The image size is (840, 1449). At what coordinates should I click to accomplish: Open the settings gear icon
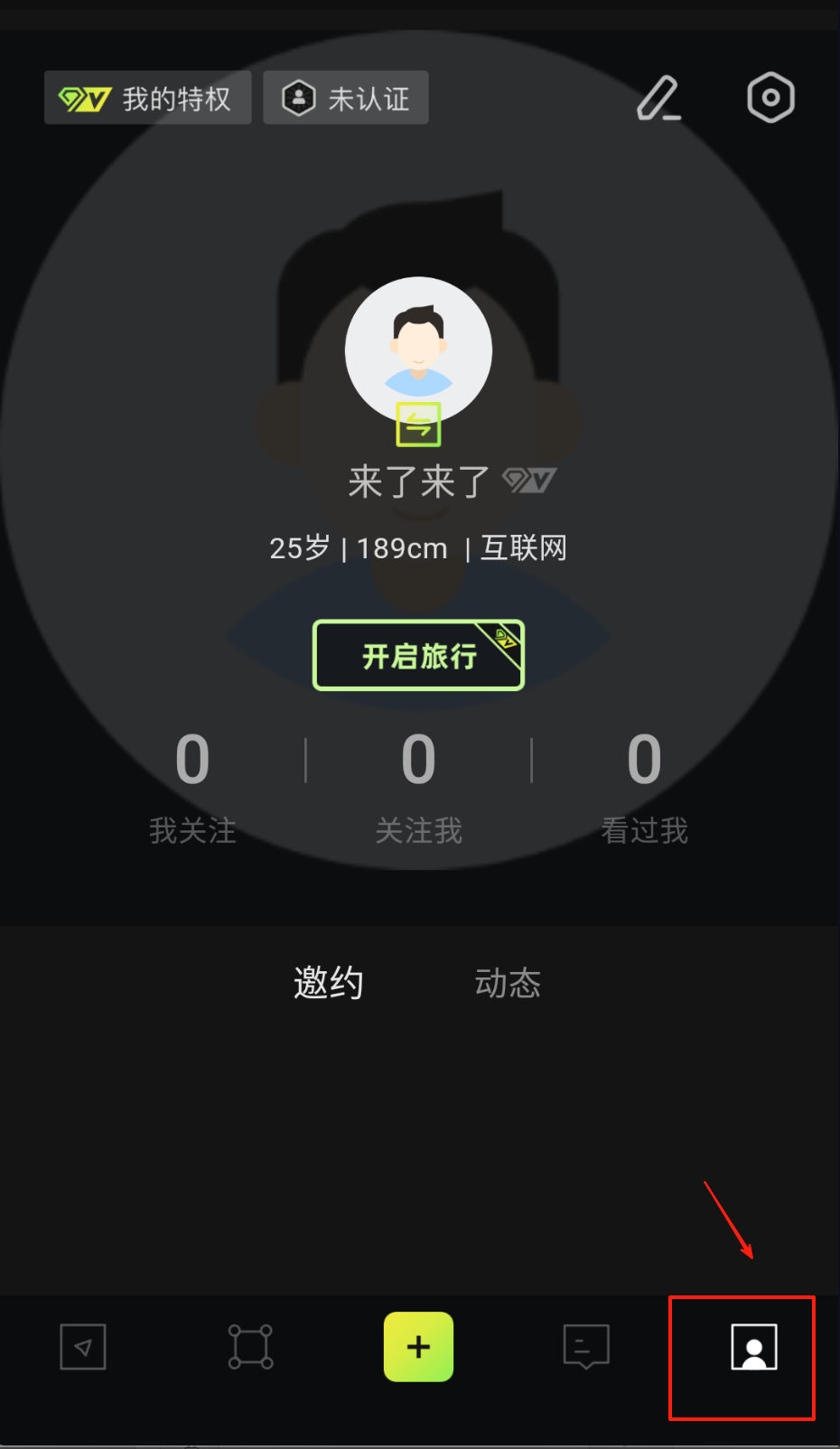(770, 98)
